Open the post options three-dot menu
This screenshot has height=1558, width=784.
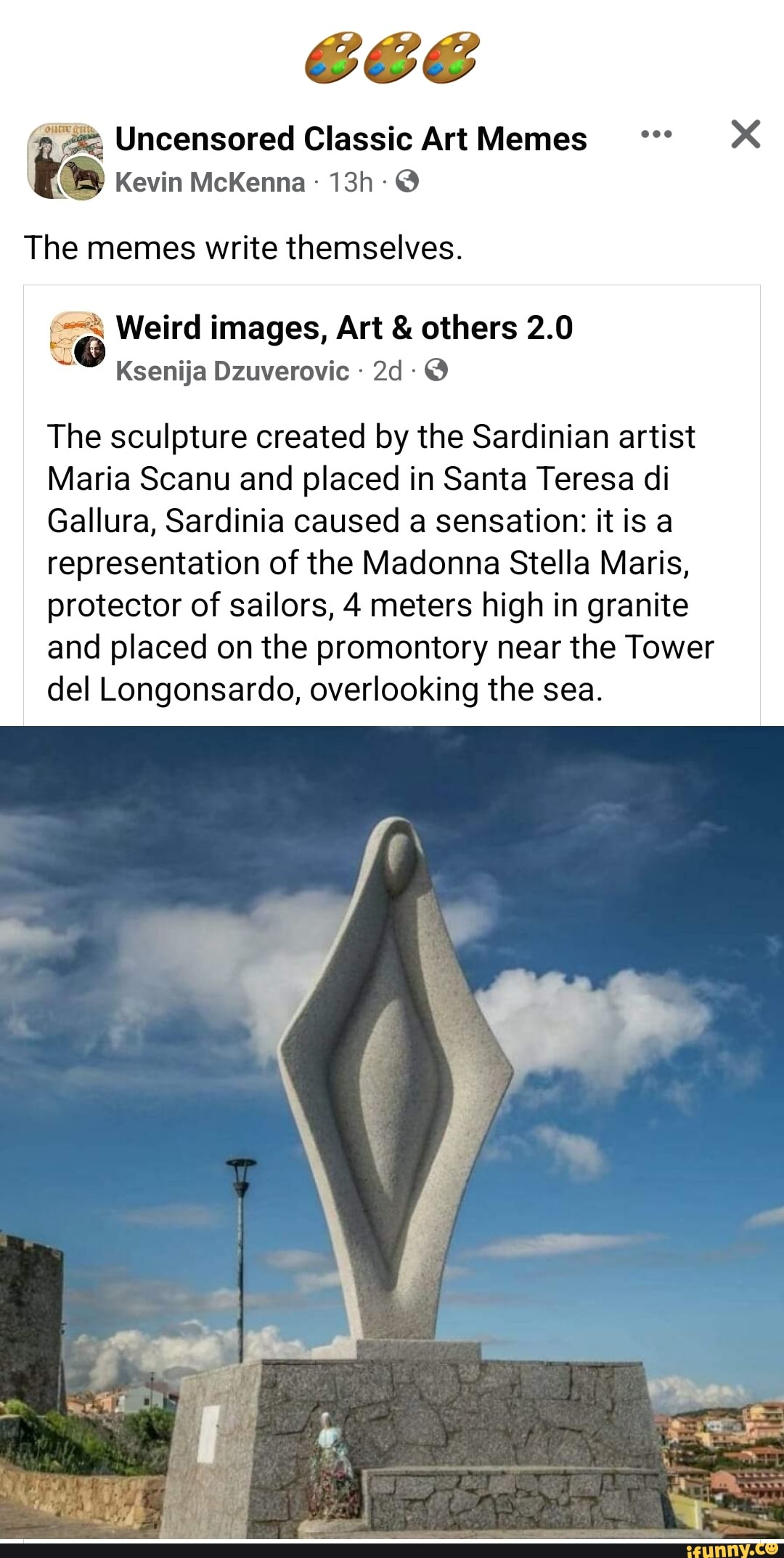[x=657, y=135]
